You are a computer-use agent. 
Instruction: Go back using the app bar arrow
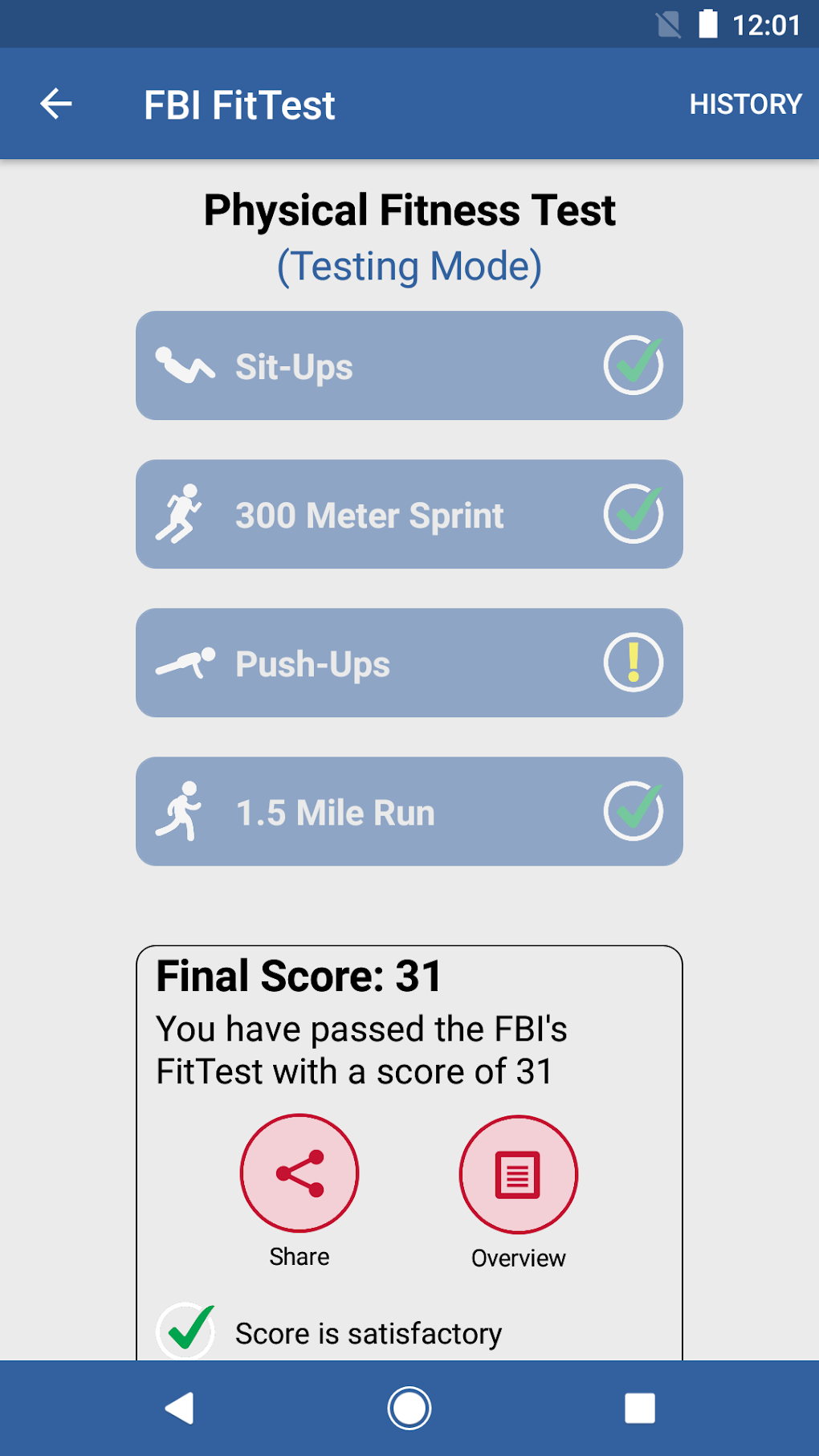(56, 104)
